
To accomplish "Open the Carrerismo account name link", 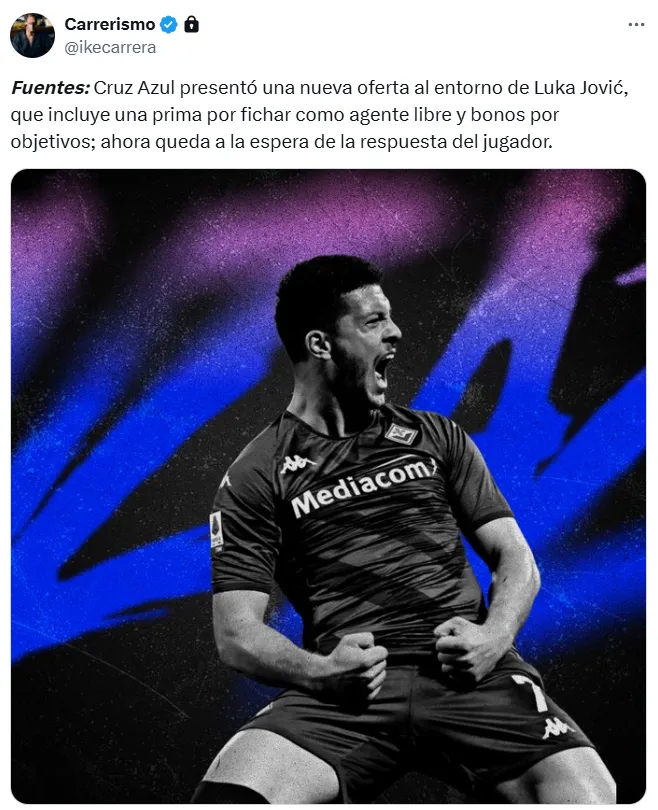I will [x=109, y=24].
